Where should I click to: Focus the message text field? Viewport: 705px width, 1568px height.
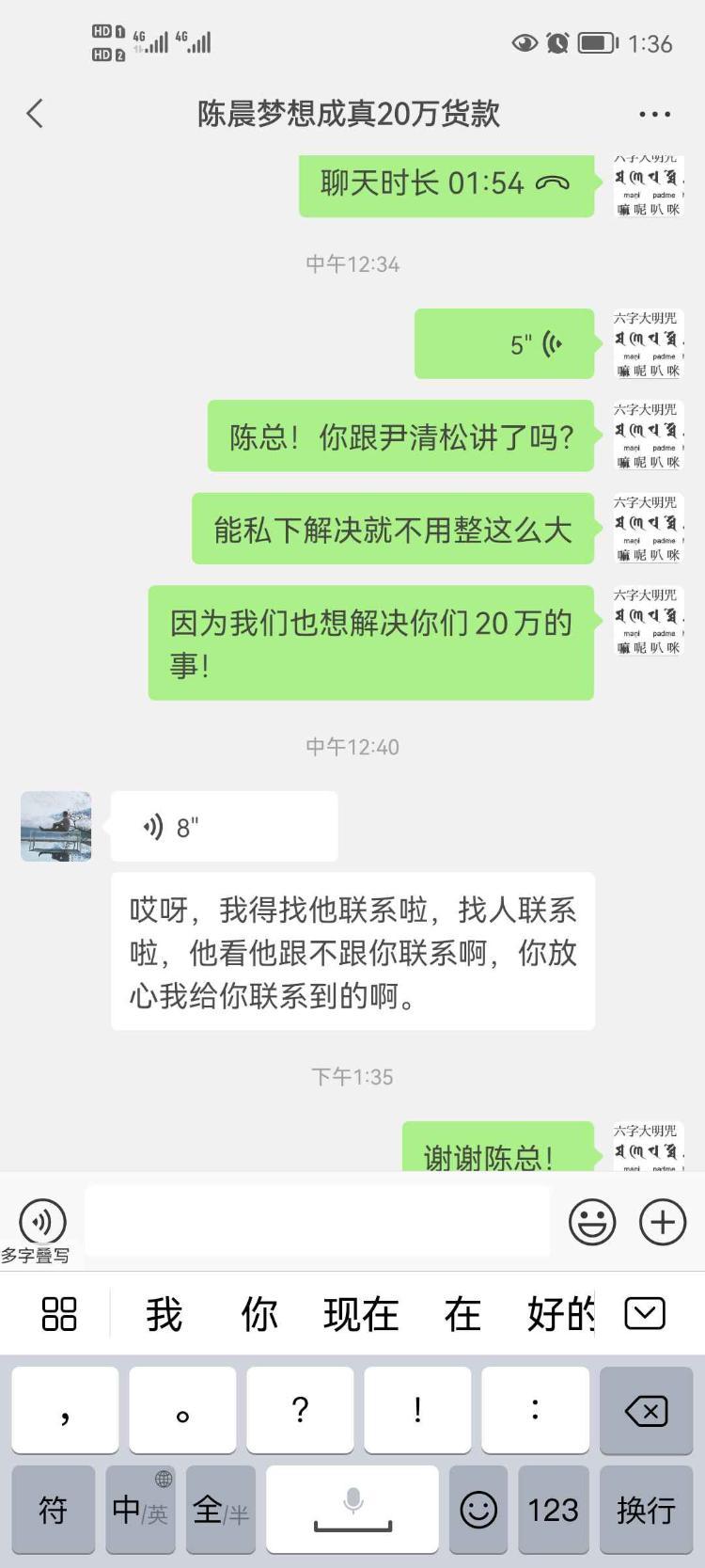[318, 1221]
